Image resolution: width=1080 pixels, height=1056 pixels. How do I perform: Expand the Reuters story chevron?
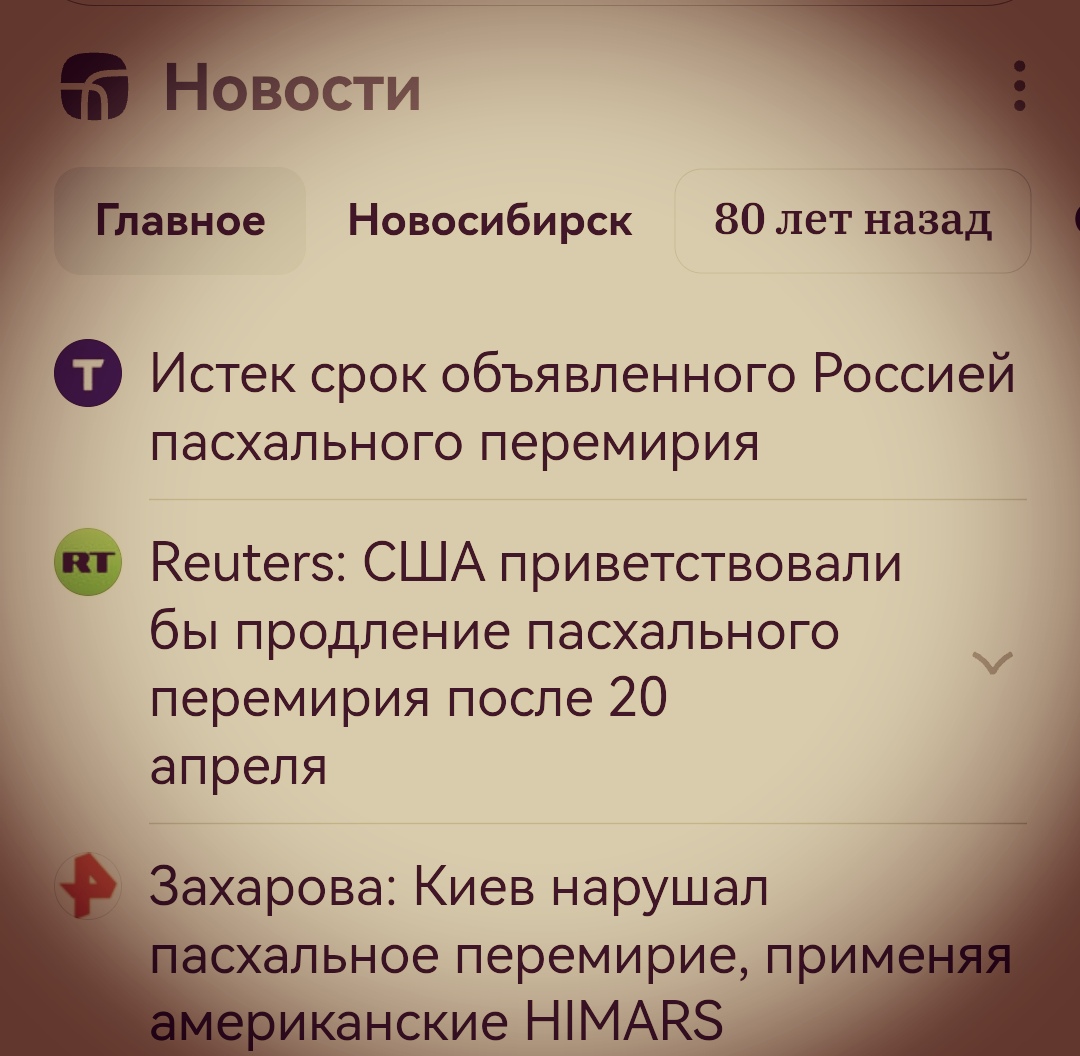(992, 662)
